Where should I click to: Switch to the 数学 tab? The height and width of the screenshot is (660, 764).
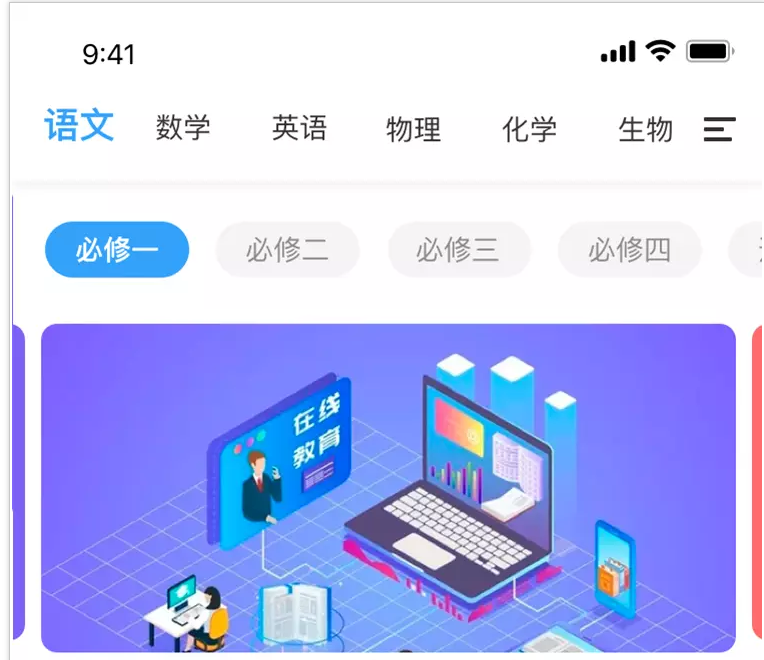point(183,128)
